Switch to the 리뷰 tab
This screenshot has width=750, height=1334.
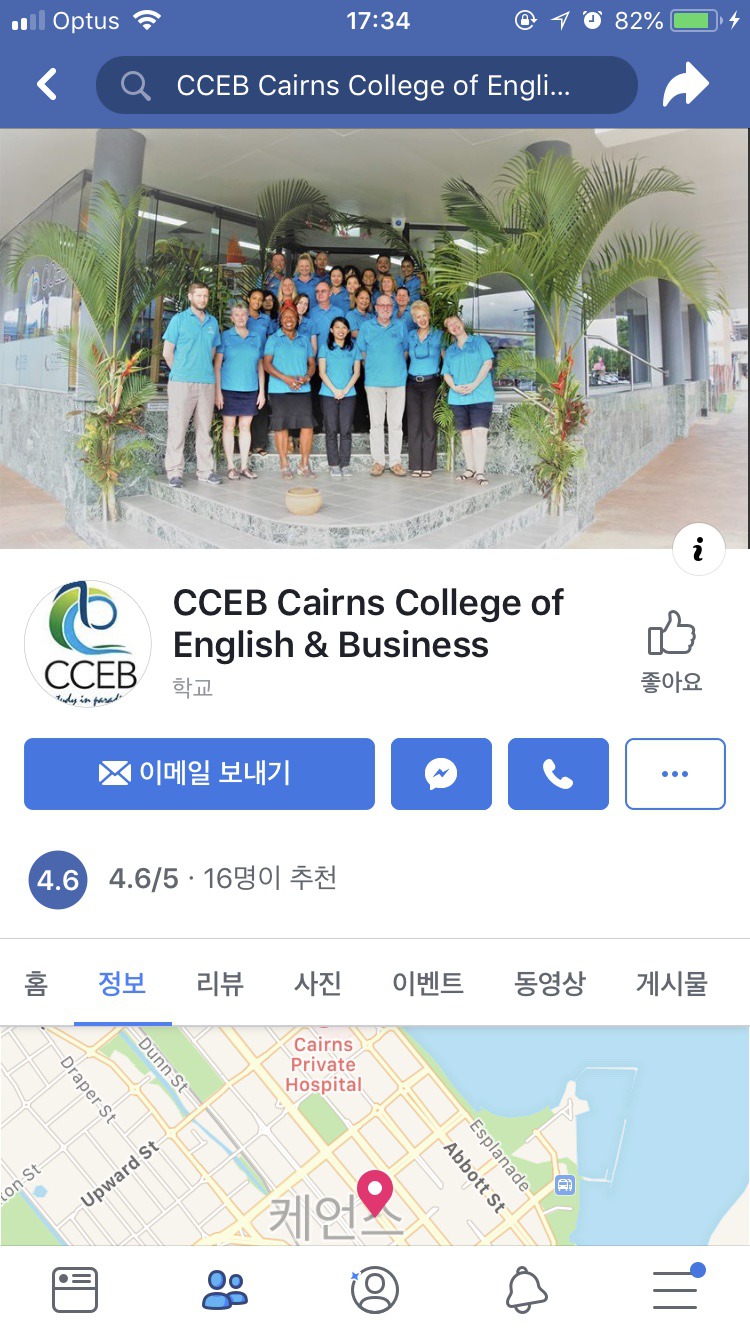point(220,983)
